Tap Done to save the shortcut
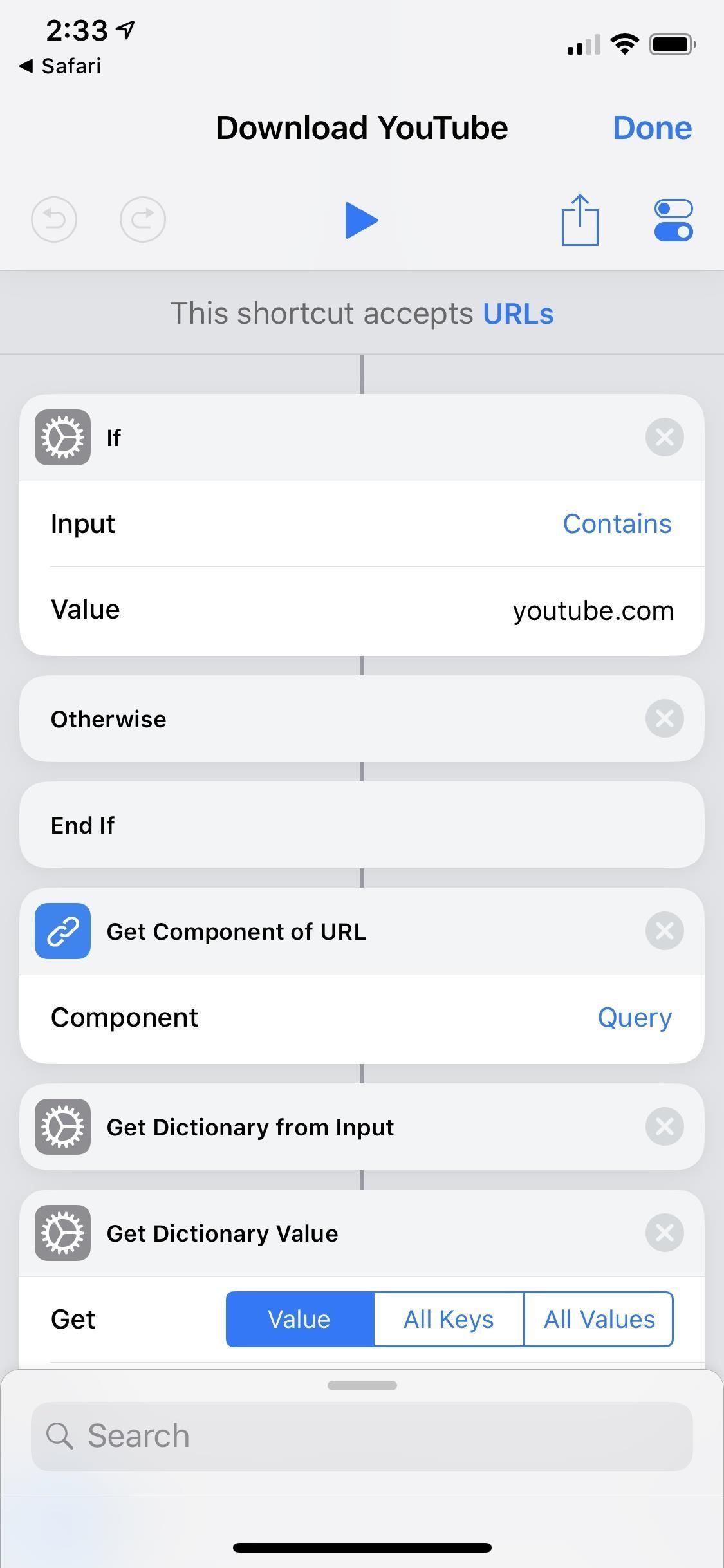The image size is (724, 1568). pyautogui.click(x=653, y=127)
